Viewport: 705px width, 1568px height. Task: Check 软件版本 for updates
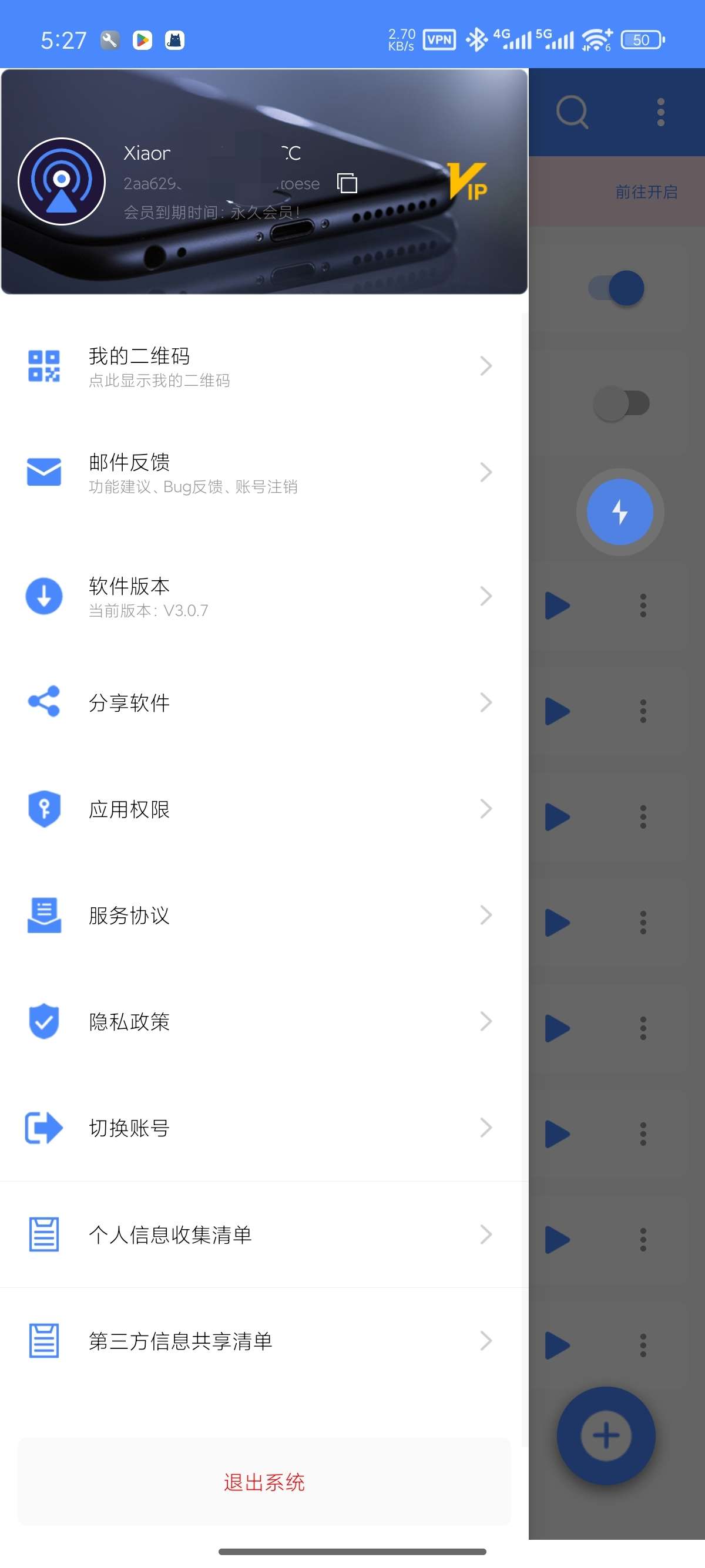point(262,597)
